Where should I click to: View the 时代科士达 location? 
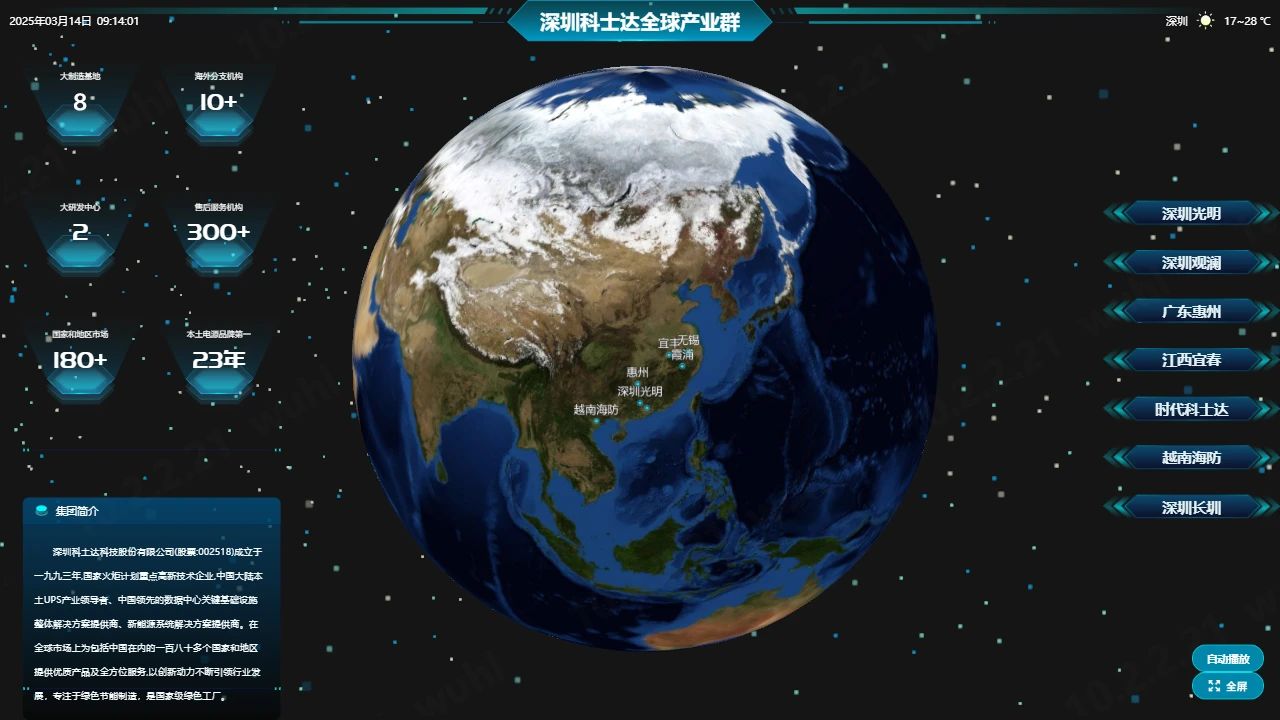coord(1190,409)
